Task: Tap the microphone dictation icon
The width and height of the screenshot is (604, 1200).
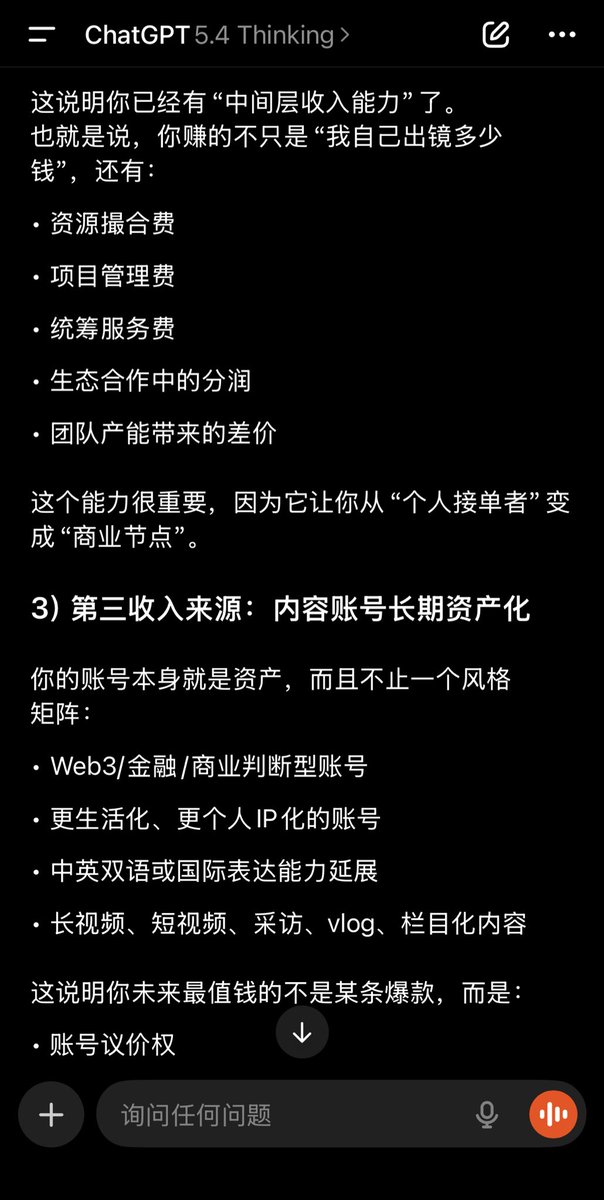Action: pos(487,1114)
